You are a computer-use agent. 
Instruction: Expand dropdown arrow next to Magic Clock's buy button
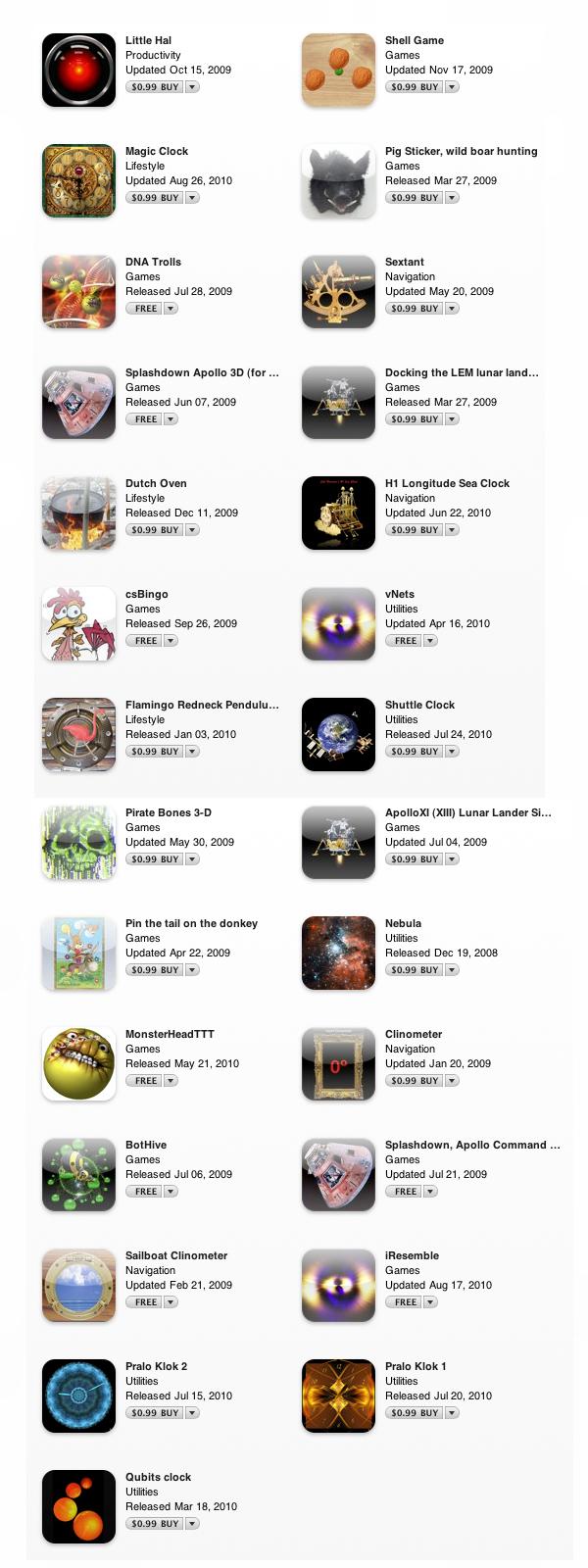tap(192, 198)
